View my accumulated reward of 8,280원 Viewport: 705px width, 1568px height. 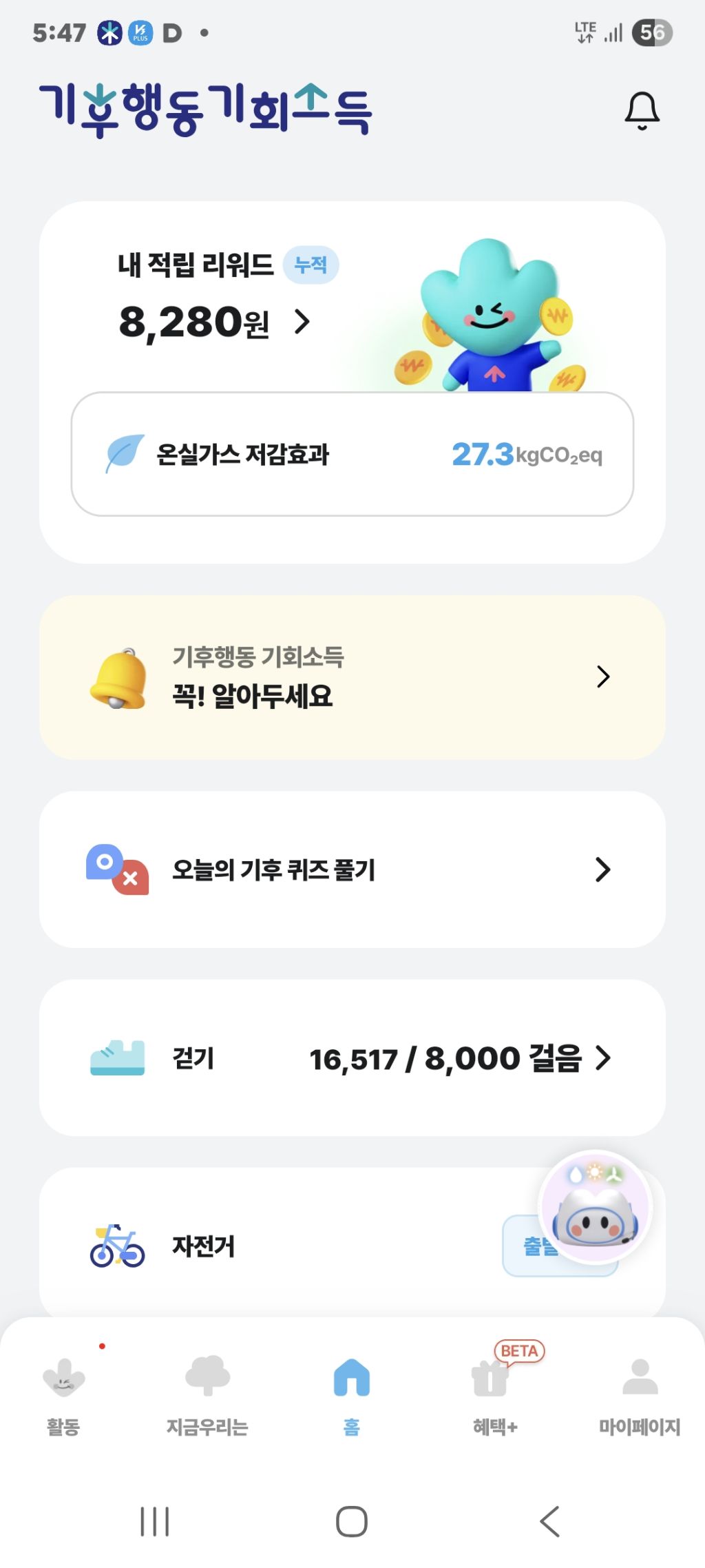coord(215,322)
